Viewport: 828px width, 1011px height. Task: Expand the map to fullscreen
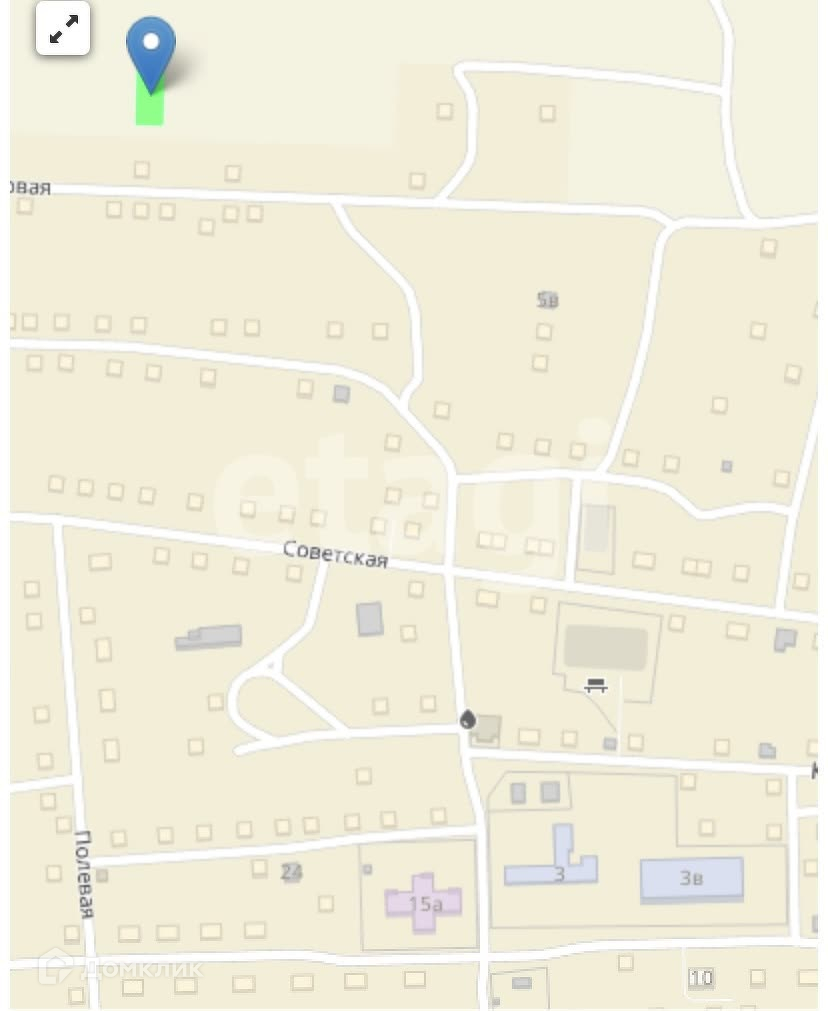(x=63, y=29)
